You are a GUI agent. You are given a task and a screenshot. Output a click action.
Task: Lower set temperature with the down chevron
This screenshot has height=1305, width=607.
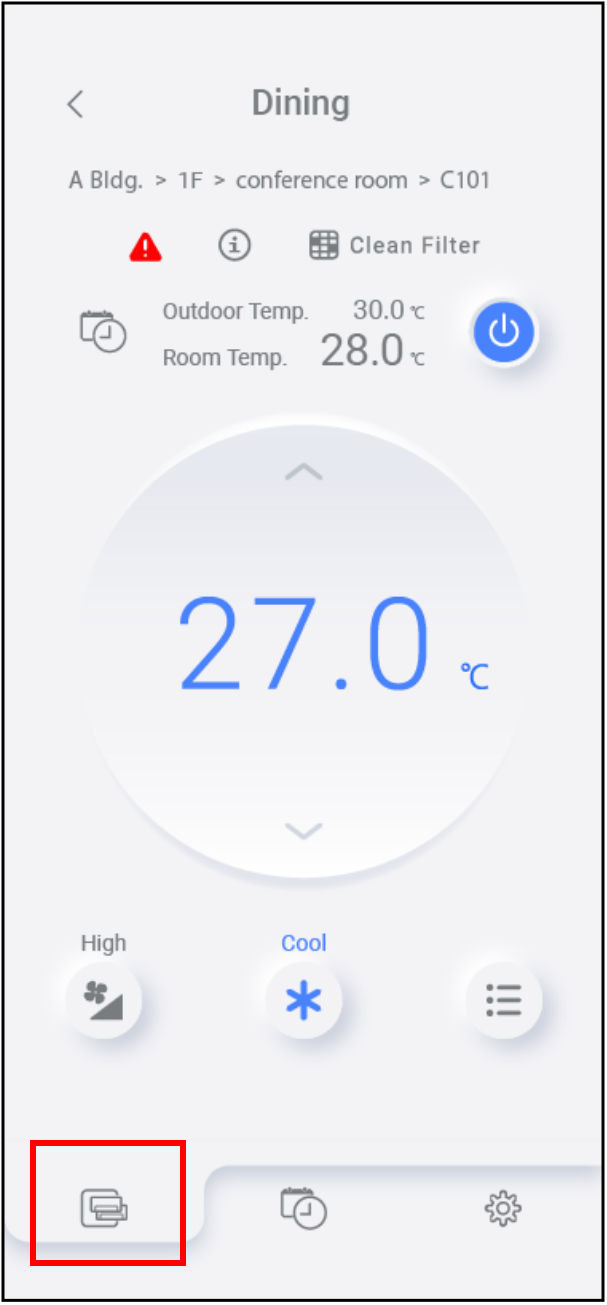coord(303,830)
